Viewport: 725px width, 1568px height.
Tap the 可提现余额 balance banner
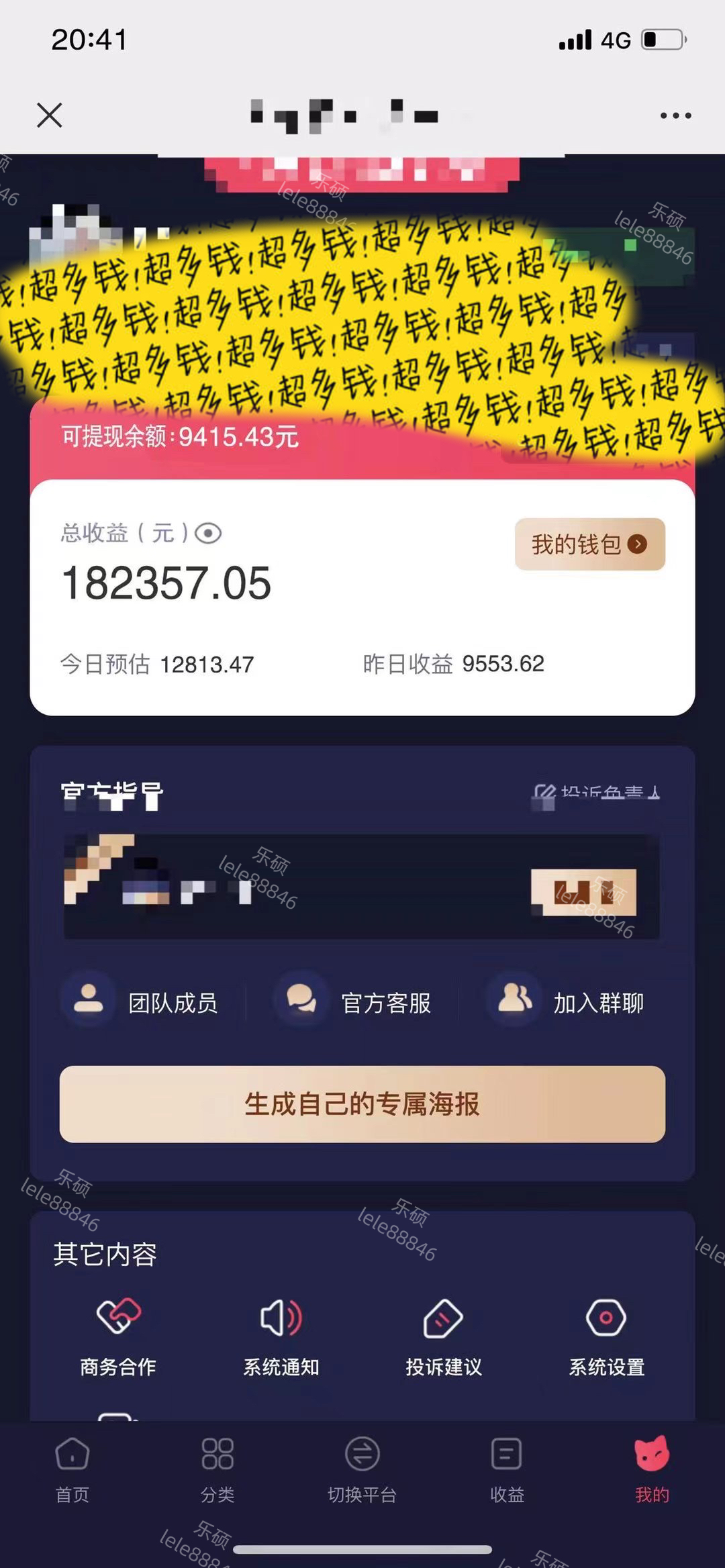[x=178, y=437]
